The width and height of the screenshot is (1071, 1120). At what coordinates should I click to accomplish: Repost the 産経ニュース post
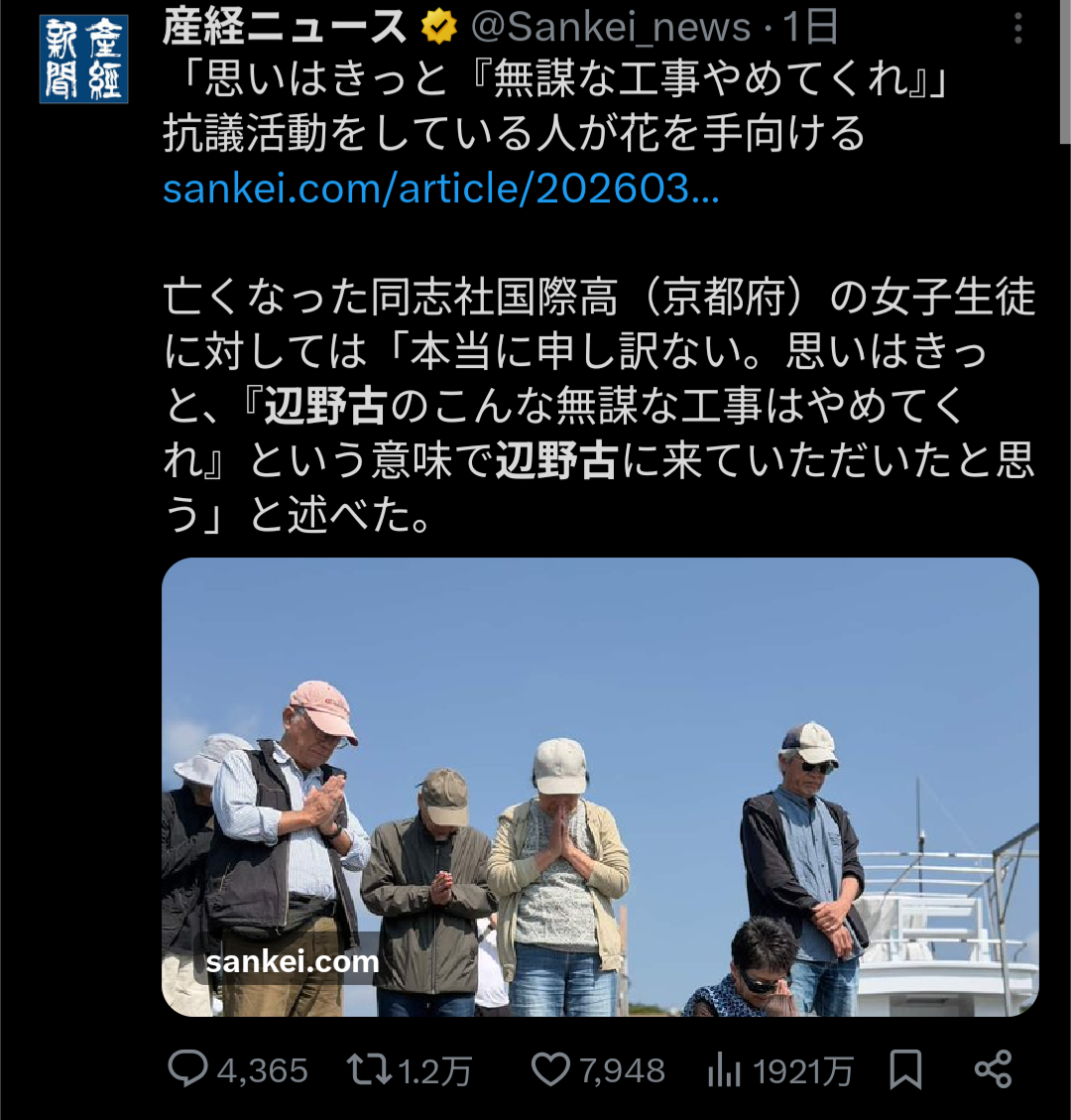point(369,1069)
